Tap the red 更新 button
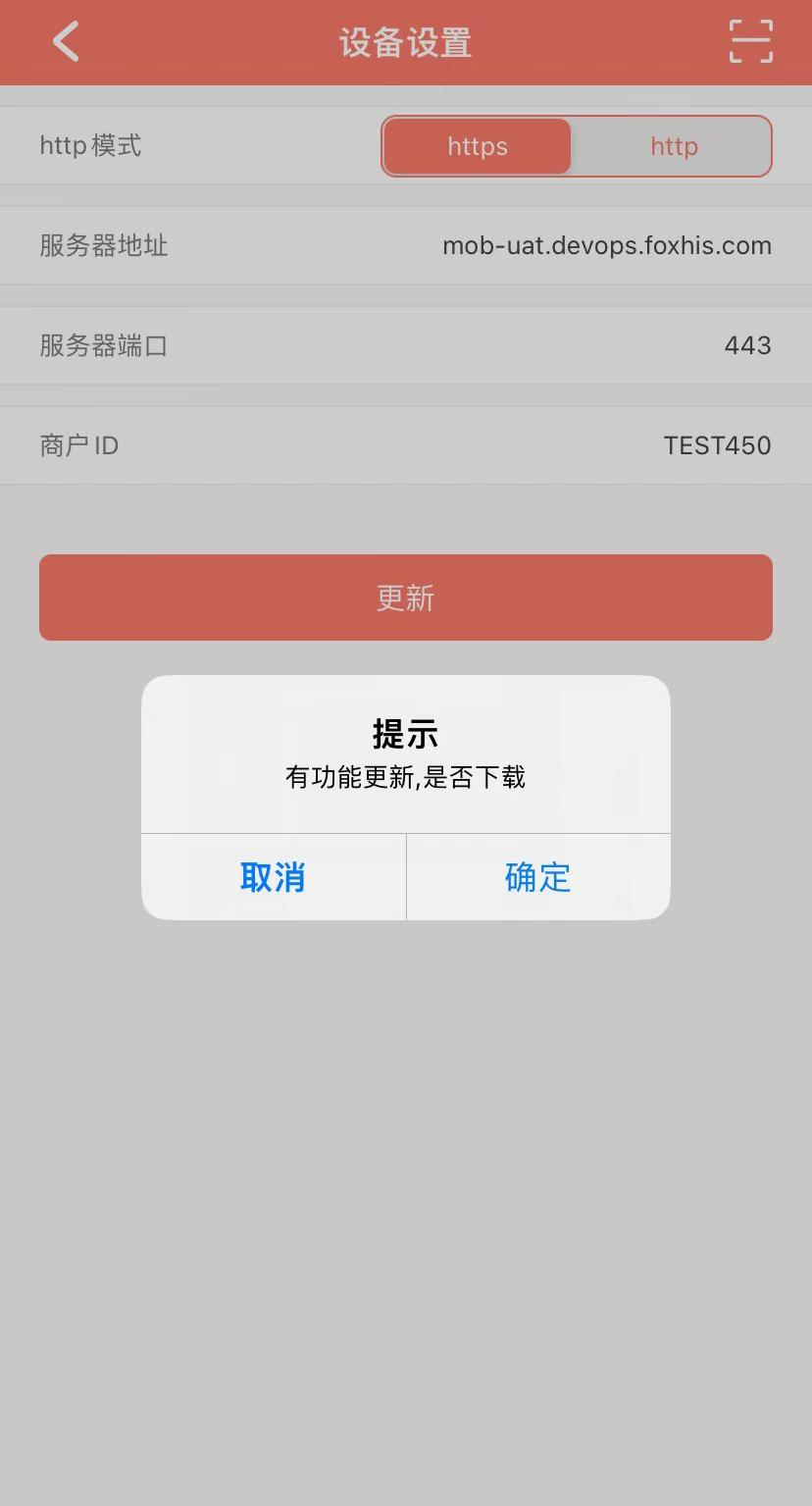This screenshot has width=812, height=1506. tap(406, 597)
